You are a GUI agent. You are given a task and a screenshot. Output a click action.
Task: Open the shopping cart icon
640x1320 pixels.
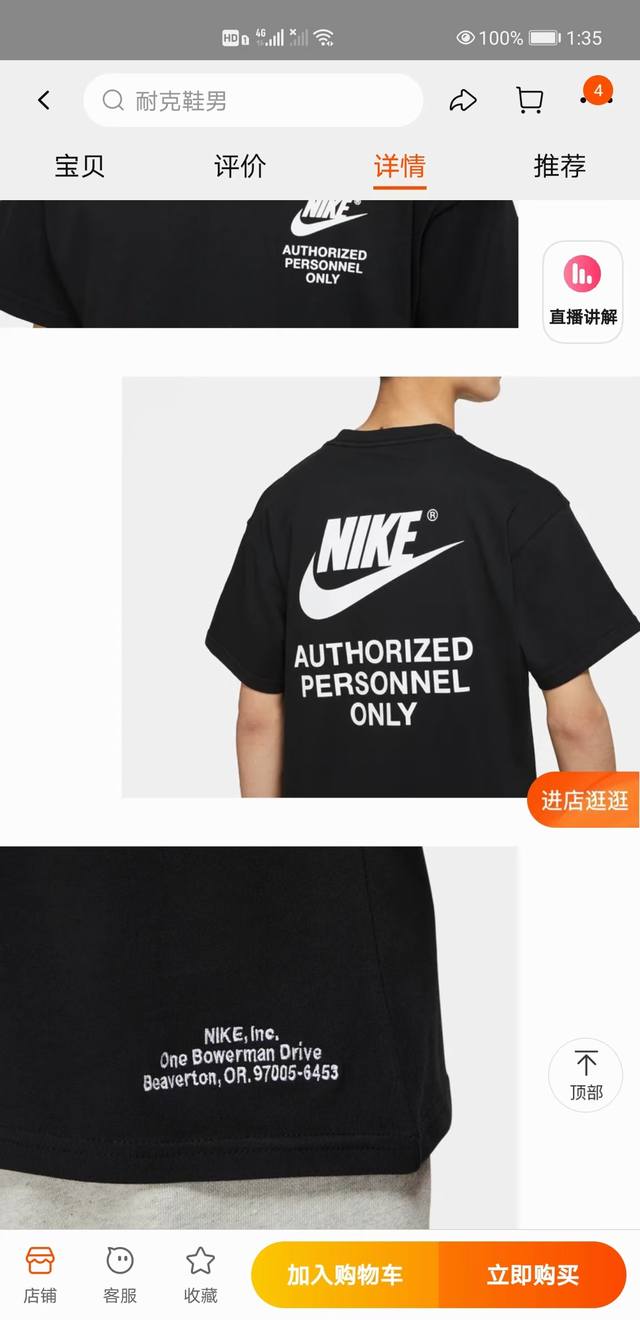529,100
